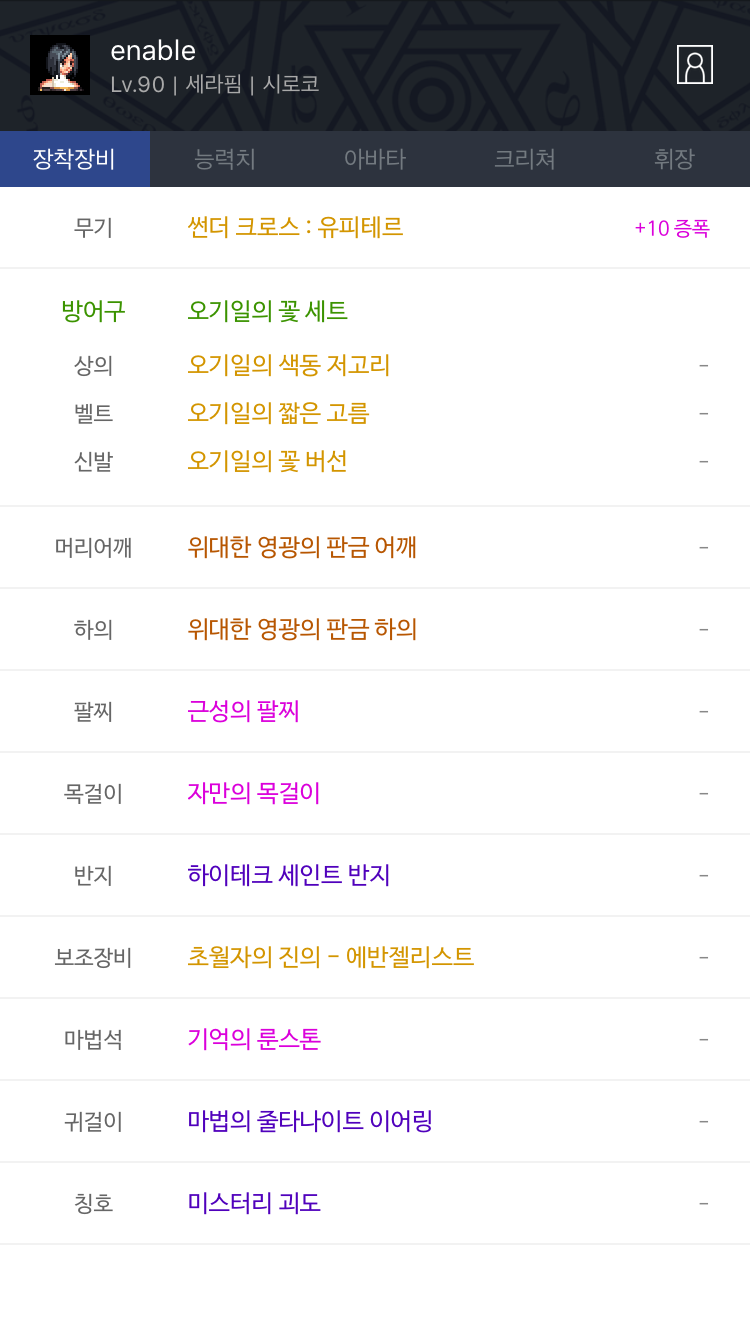Image resolution: width=750 pixels, height=1334 pixels.
Task: Open 오기일의 짧은 고름 belt item
Action: point(375,413)
